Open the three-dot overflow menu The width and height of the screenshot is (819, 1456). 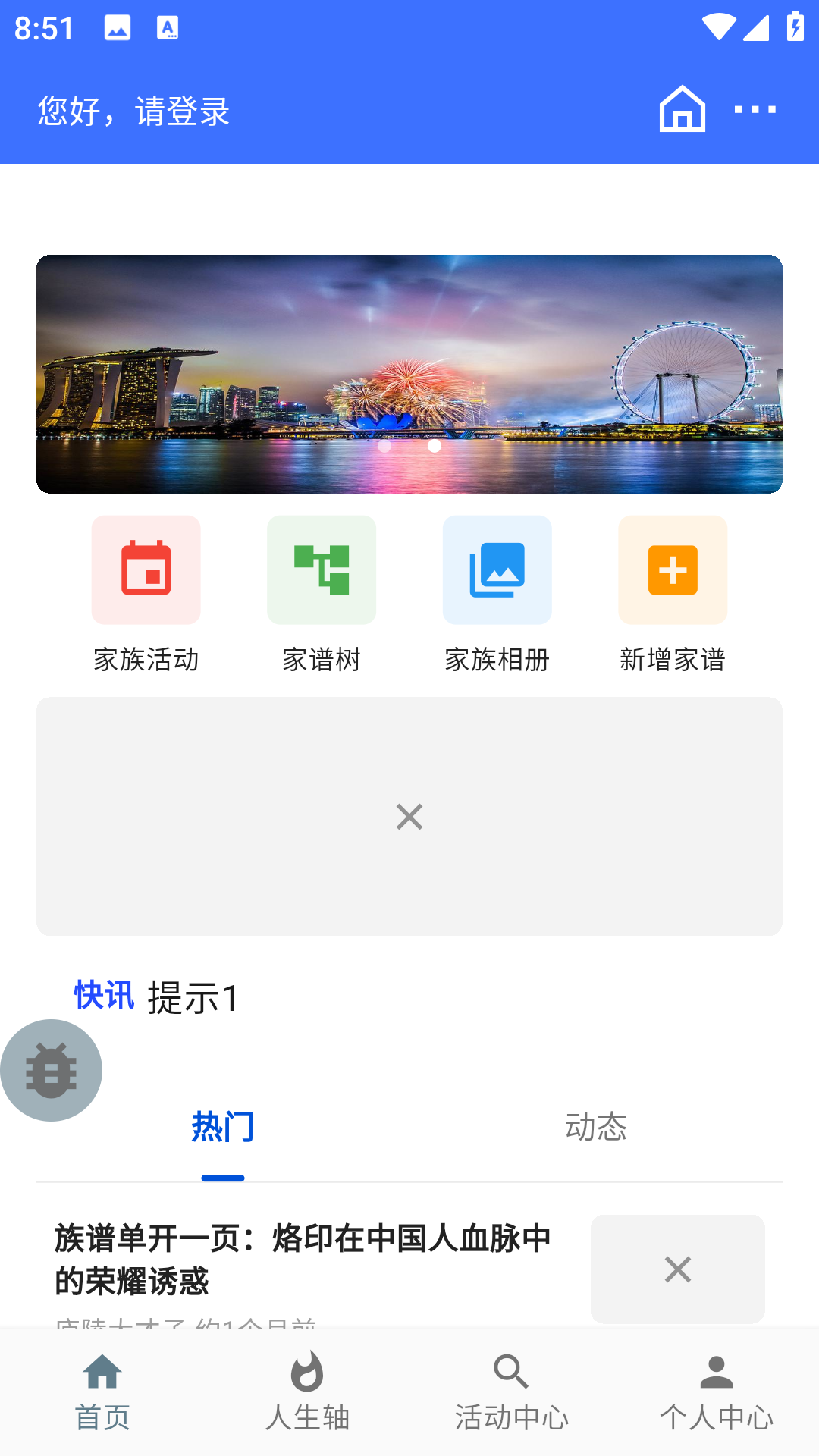click(755, 110)
